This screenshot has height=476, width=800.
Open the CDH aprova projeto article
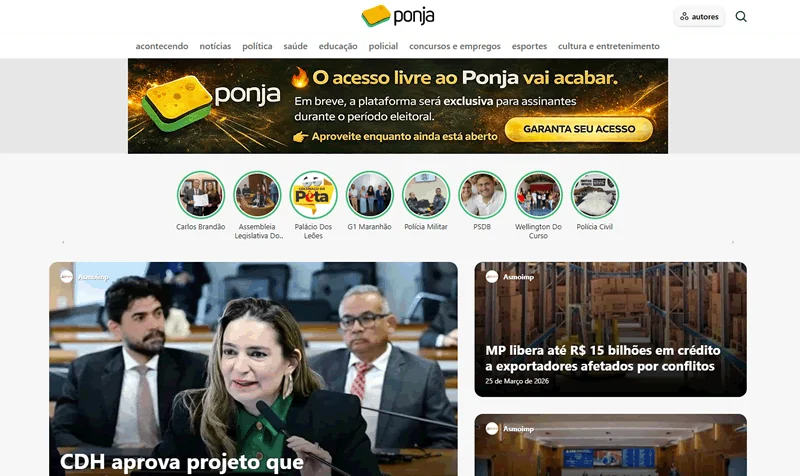pyautogui.click(x=181, y=461)
